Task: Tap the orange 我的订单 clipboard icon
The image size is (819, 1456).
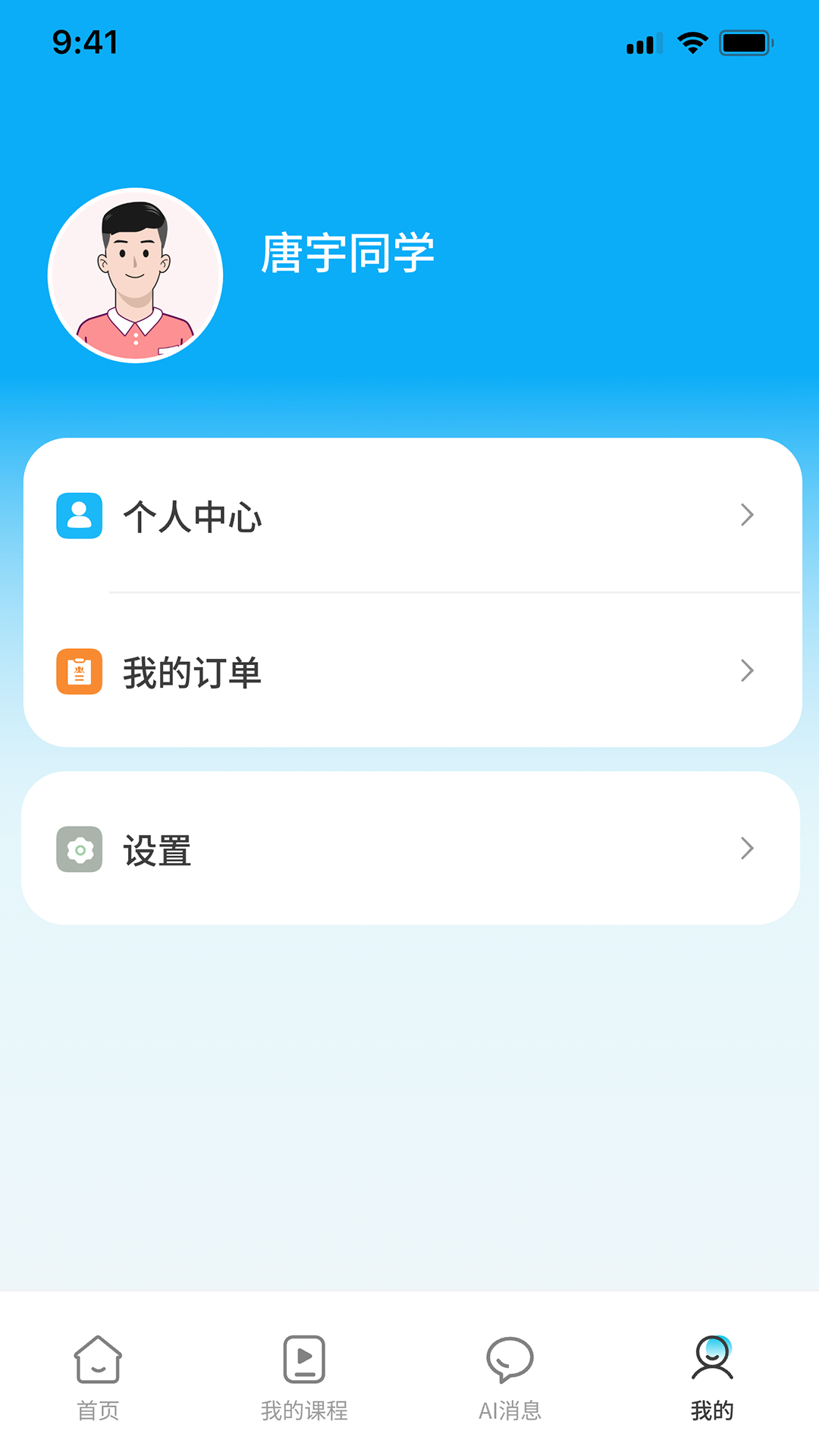Action: pyautogui.click(x=80, y=671)
